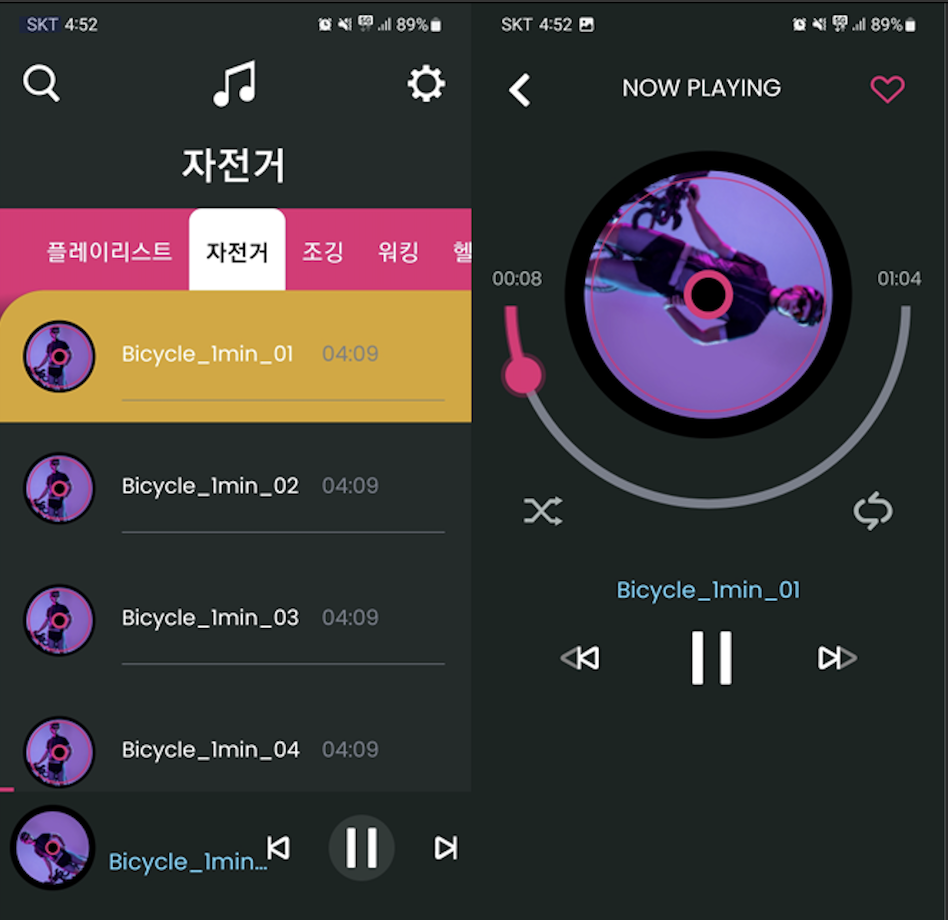Forward to next track on Now Playing

(x=836, y=658)
